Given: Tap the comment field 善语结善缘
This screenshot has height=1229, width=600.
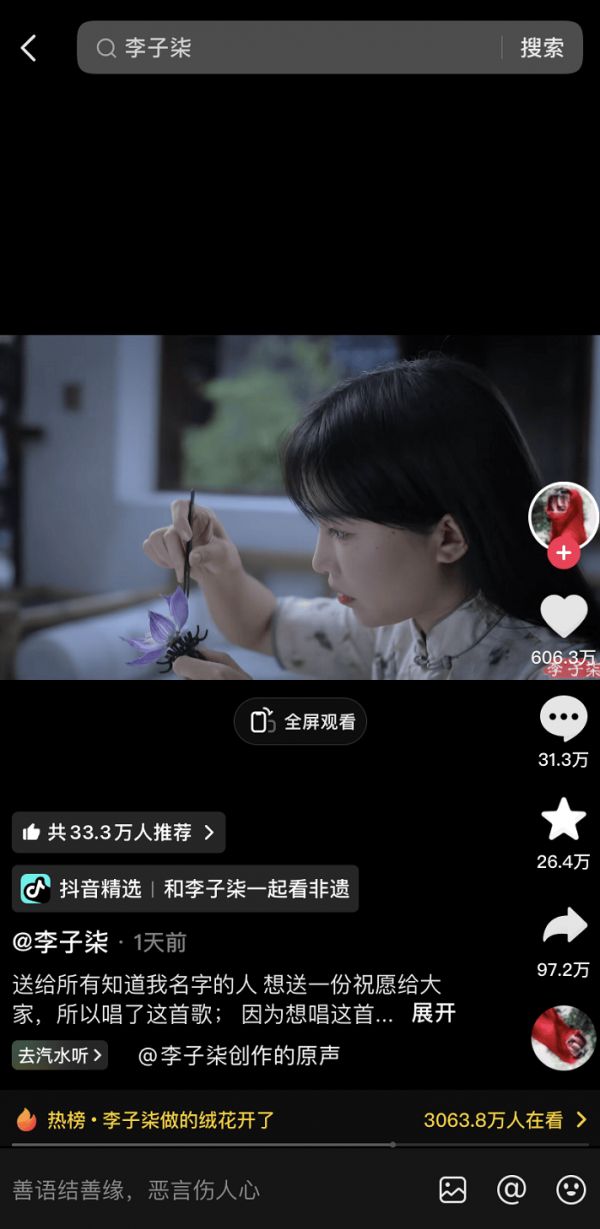Looking at the screenshot, I should click(x=200, y=1190).
